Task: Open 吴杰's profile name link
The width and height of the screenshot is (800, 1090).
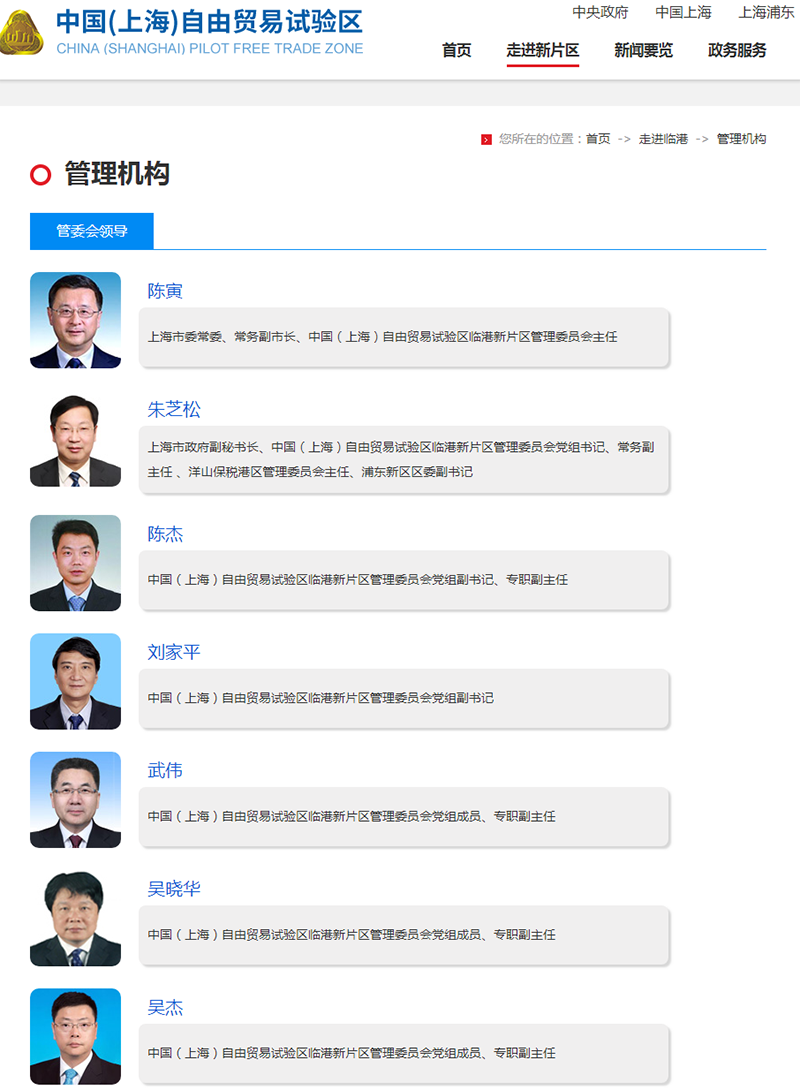Action: click(x=165, y=1007)
